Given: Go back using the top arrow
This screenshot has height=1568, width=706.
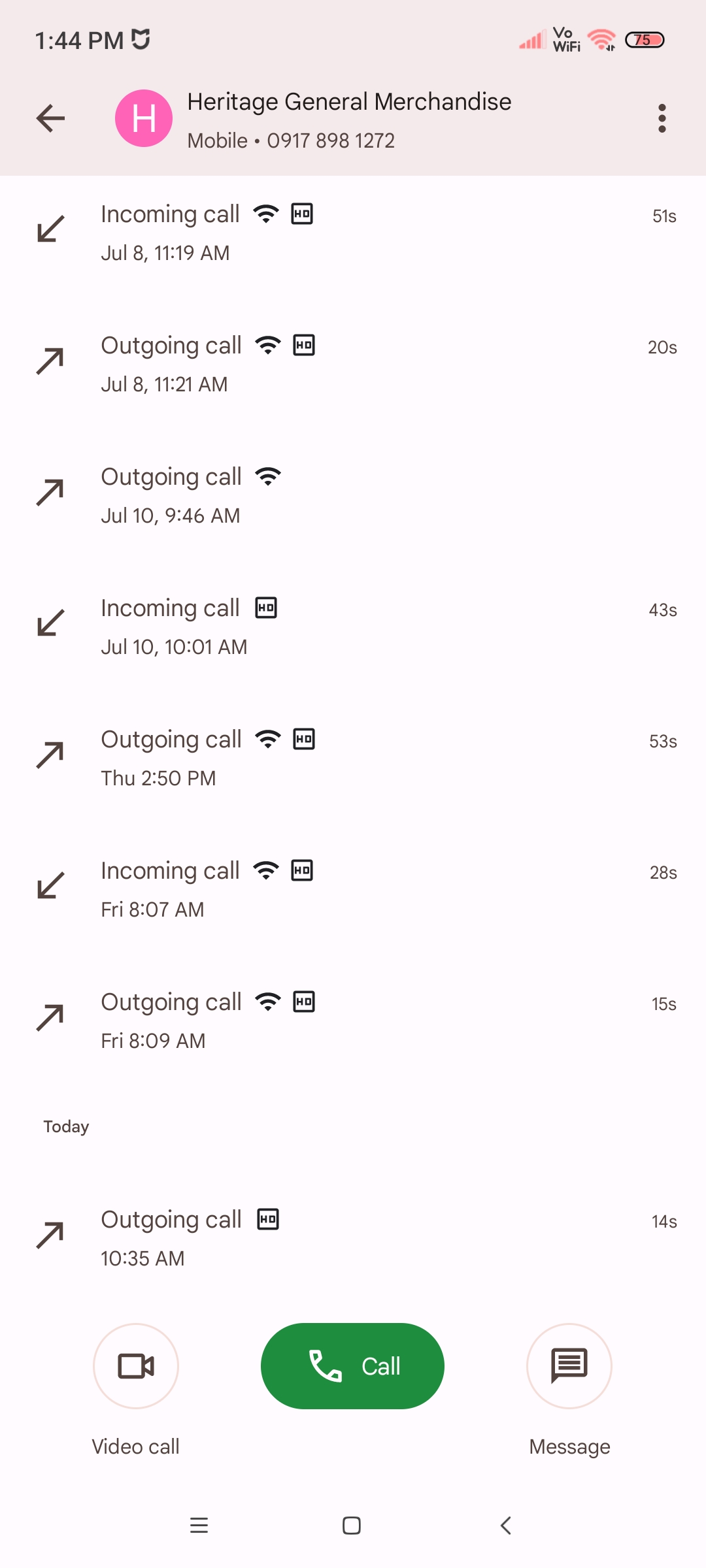Looking at the screenshot, I should coord(50,118).
